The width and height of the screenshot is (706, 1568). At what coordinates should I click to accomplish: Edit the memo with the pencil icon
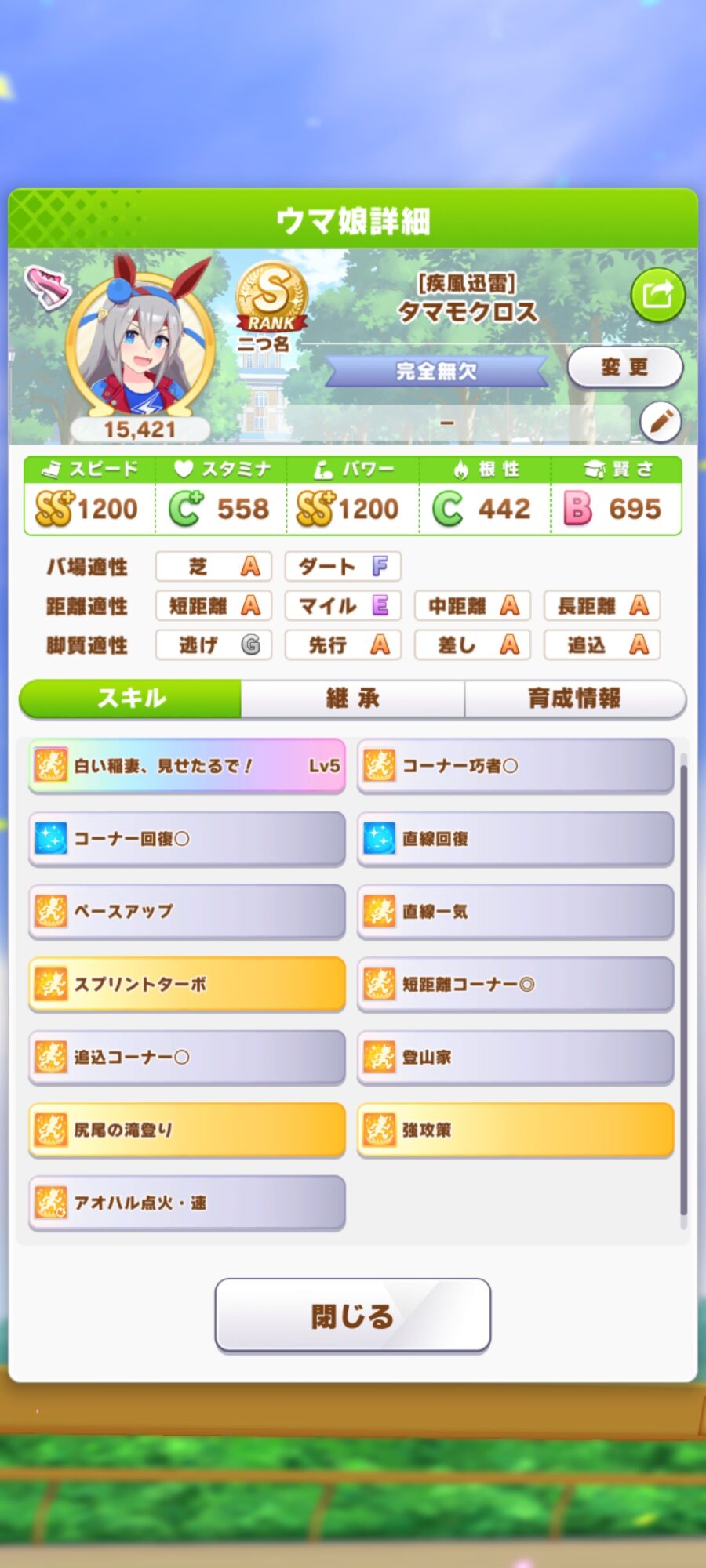pyautogui.click(x=660, y=422)
